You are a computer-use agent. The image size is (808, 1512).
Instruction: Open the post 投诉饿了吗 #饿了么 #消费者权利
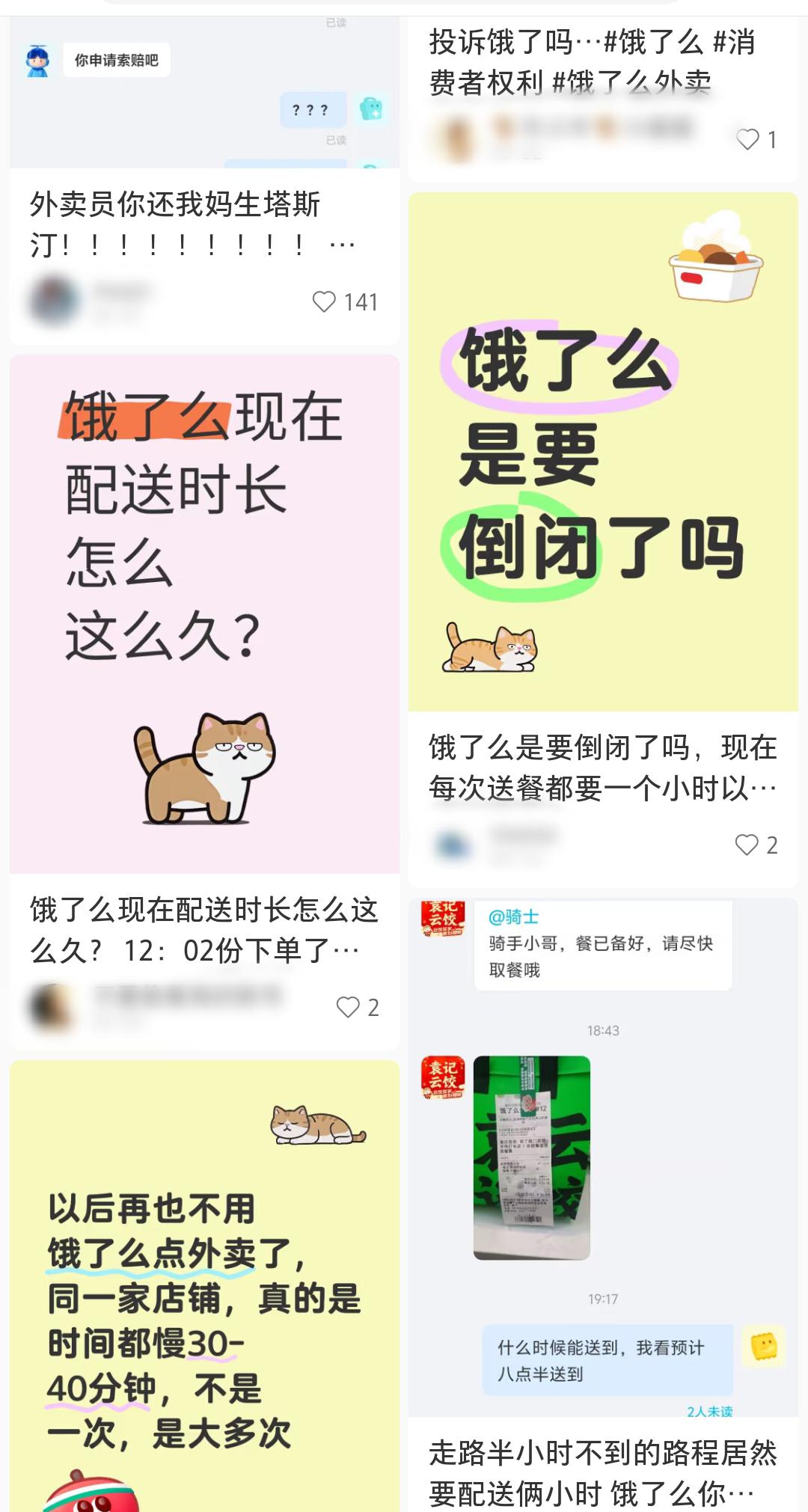[x=591, y=62]
